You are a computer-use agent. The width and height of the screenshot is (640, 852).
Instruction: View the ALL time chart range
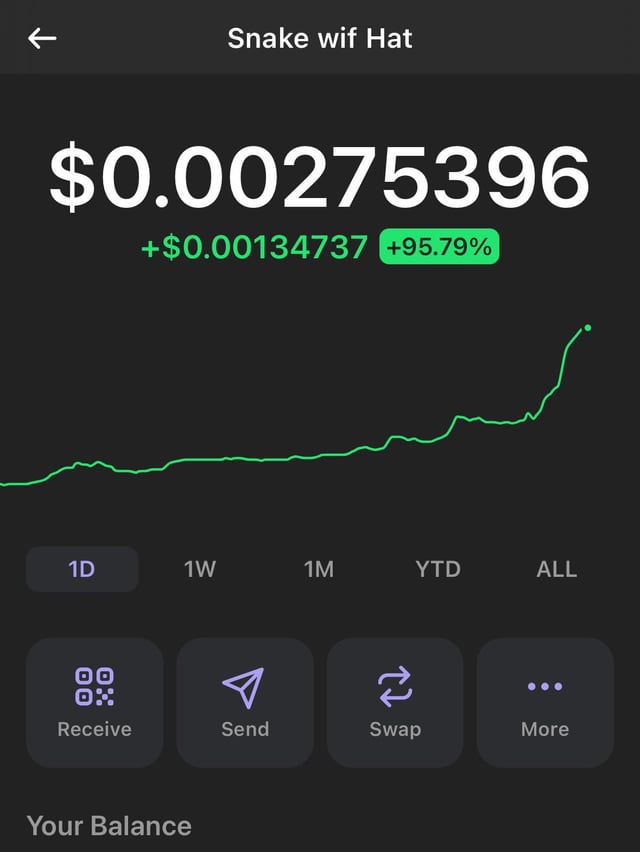click(x=556, y=569)
